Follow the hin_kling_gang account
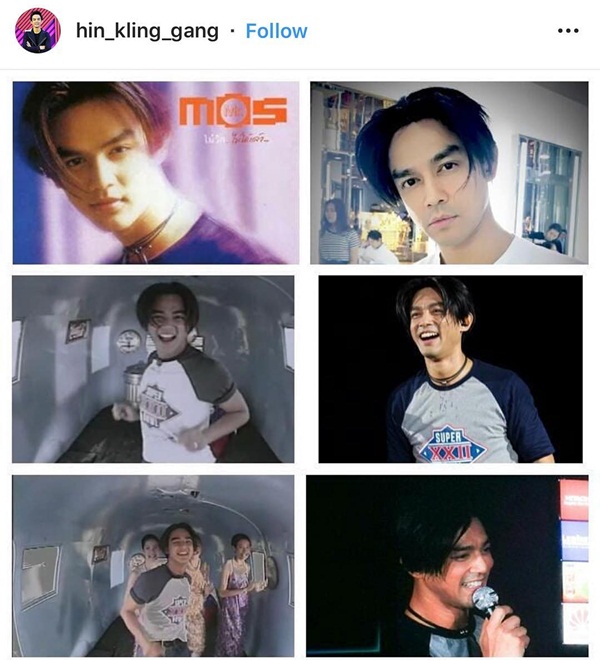 [276, 31]
